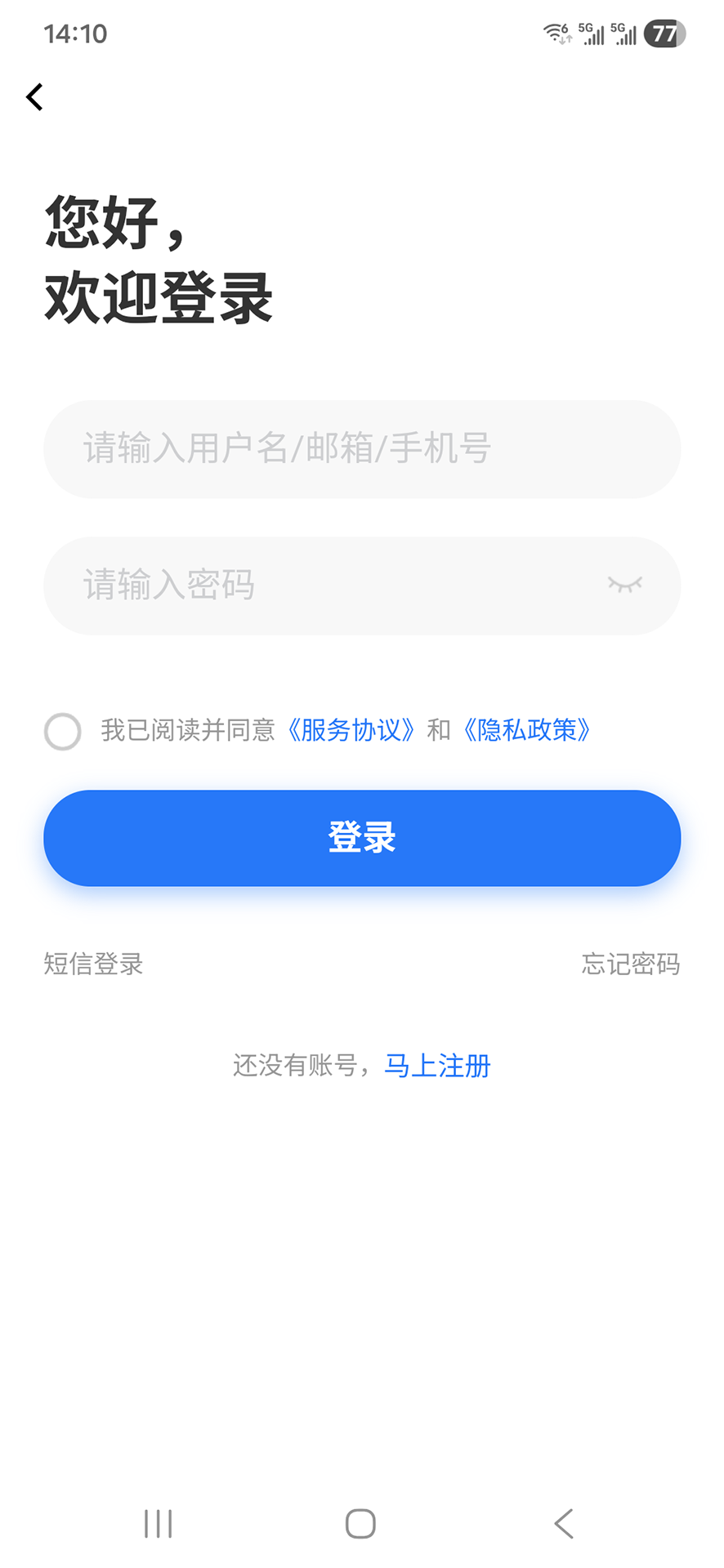724x1568 pixels.
Task: Tap the home button in navigation bar
Action: (360, 1522)
